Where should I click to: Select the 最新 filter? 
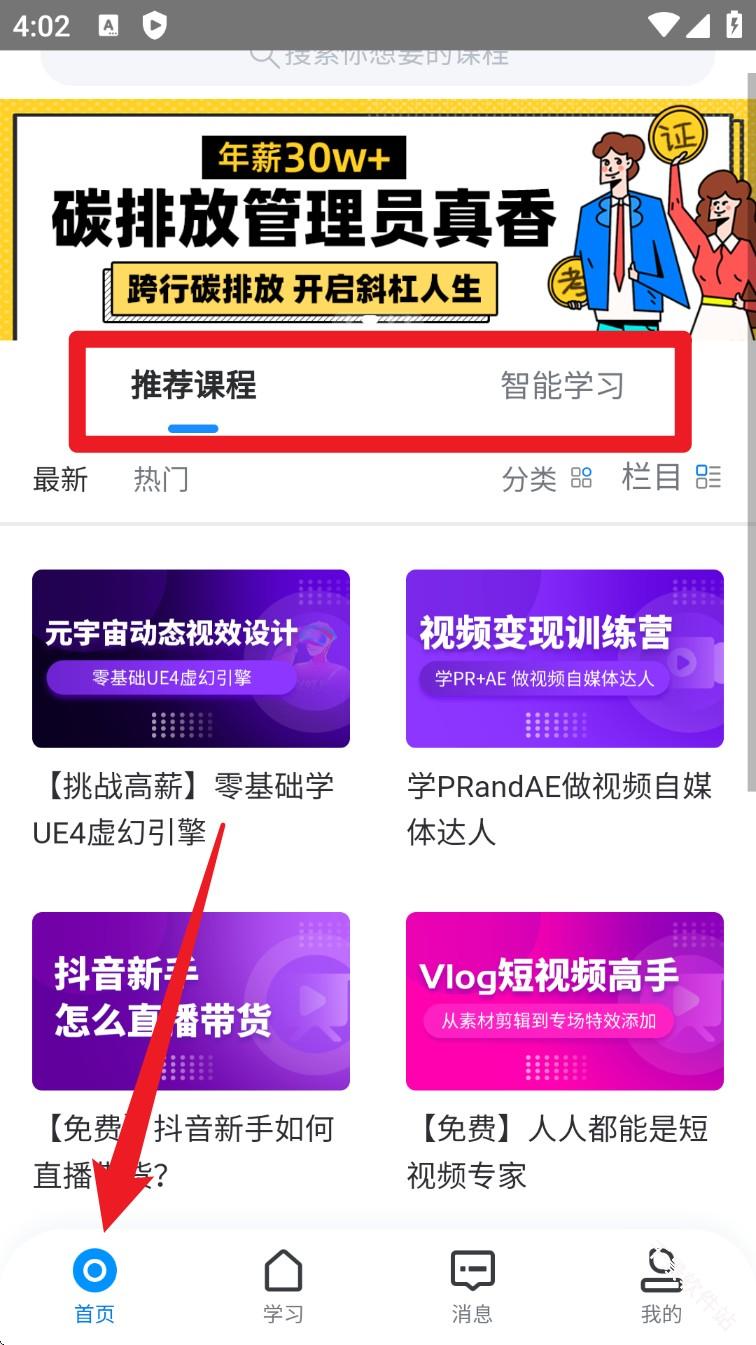[58, 480]
